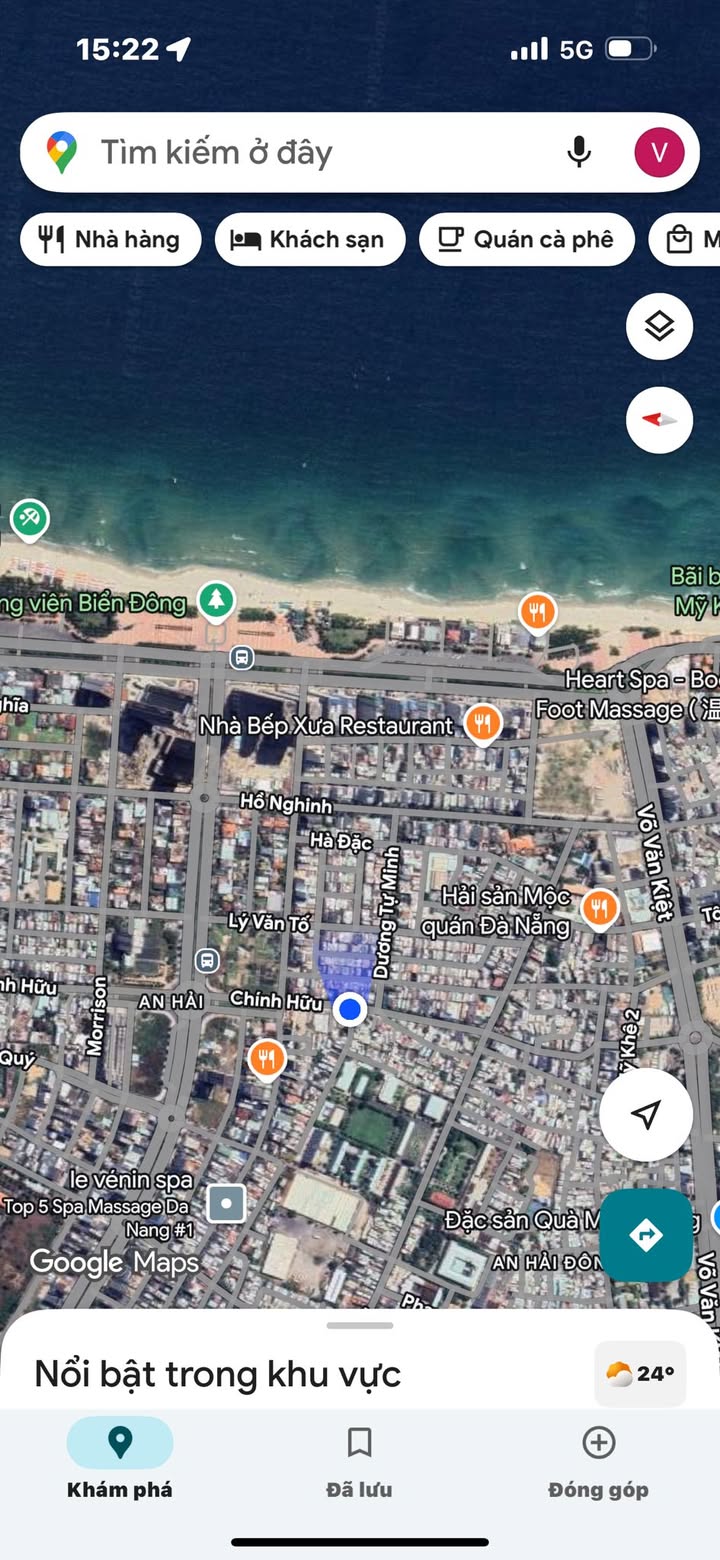Show Quán cà phê places
720x1560 pixels.
point(527,240)
